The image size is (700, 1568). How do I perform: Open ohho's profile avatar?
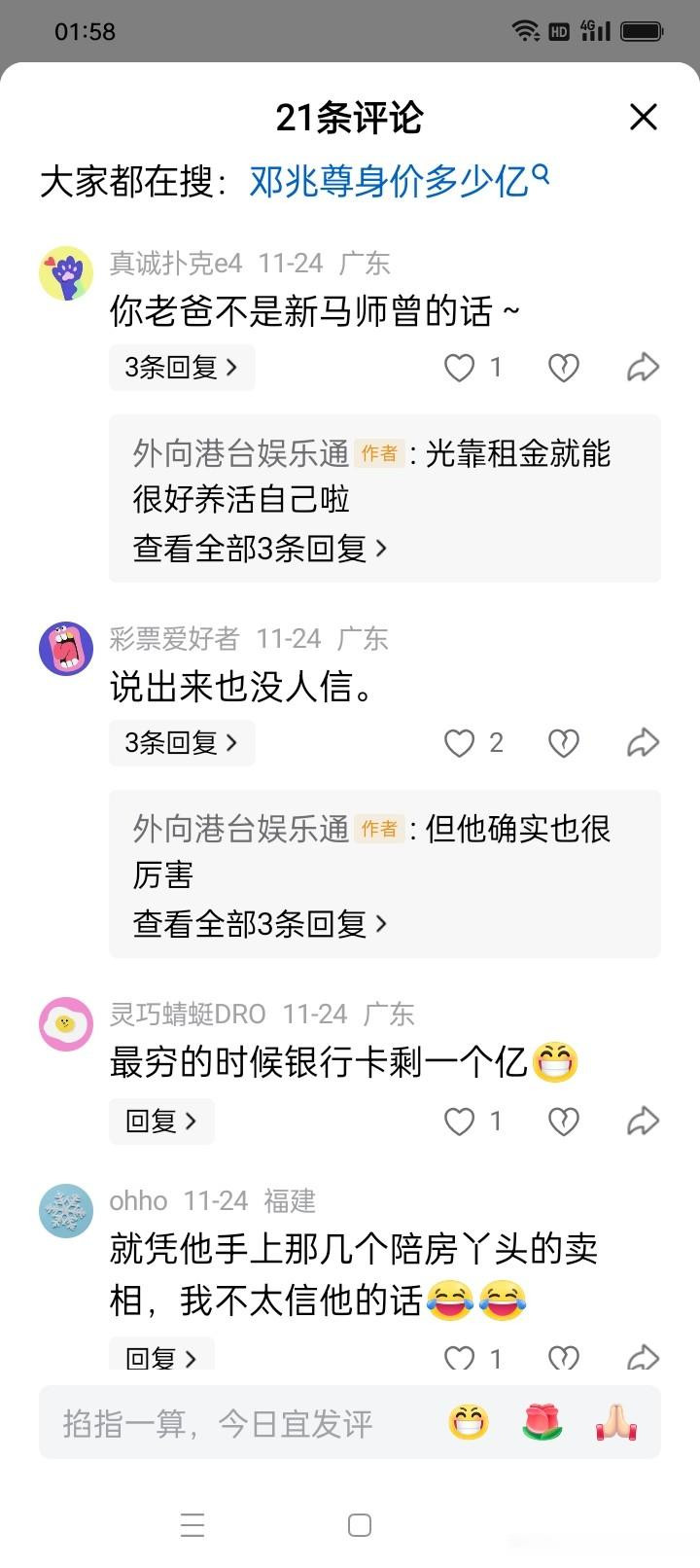pyautogui.click(x=66, y=1211)
